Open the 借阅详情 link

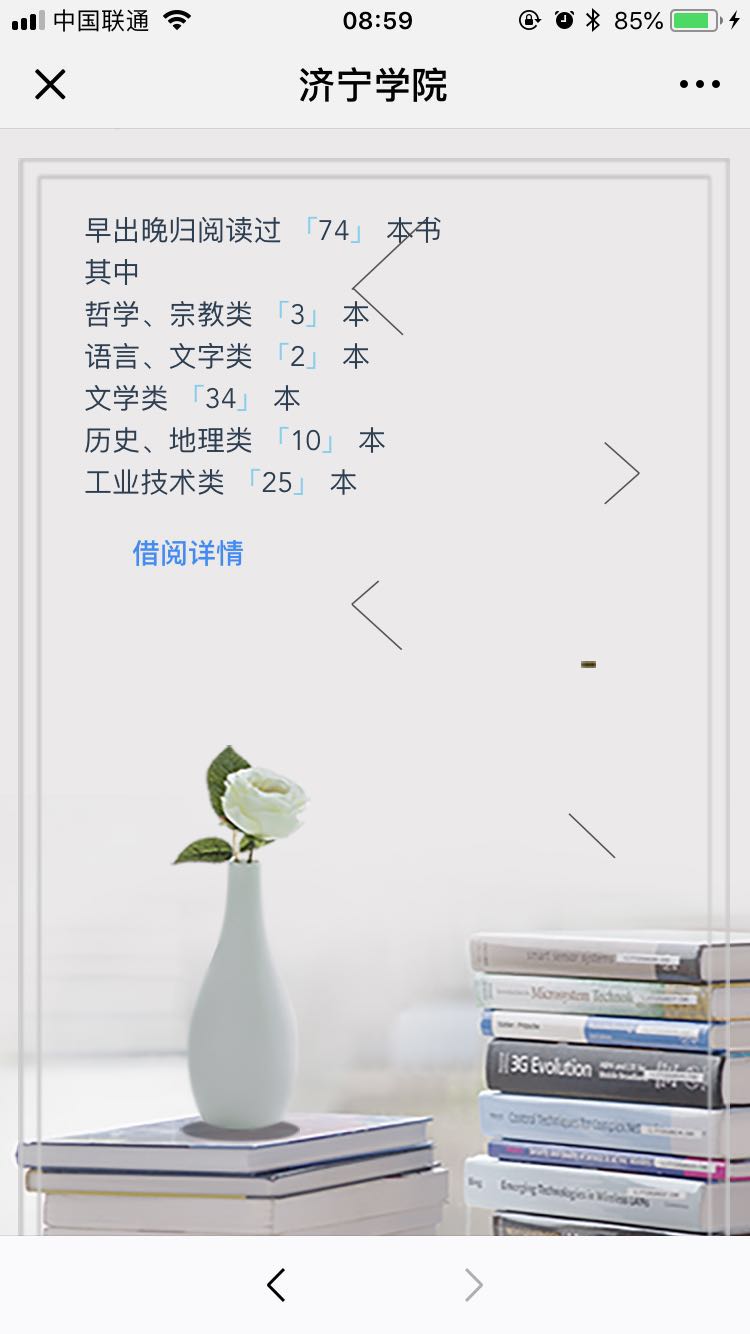pyautogui.click(x=188, y=553)
